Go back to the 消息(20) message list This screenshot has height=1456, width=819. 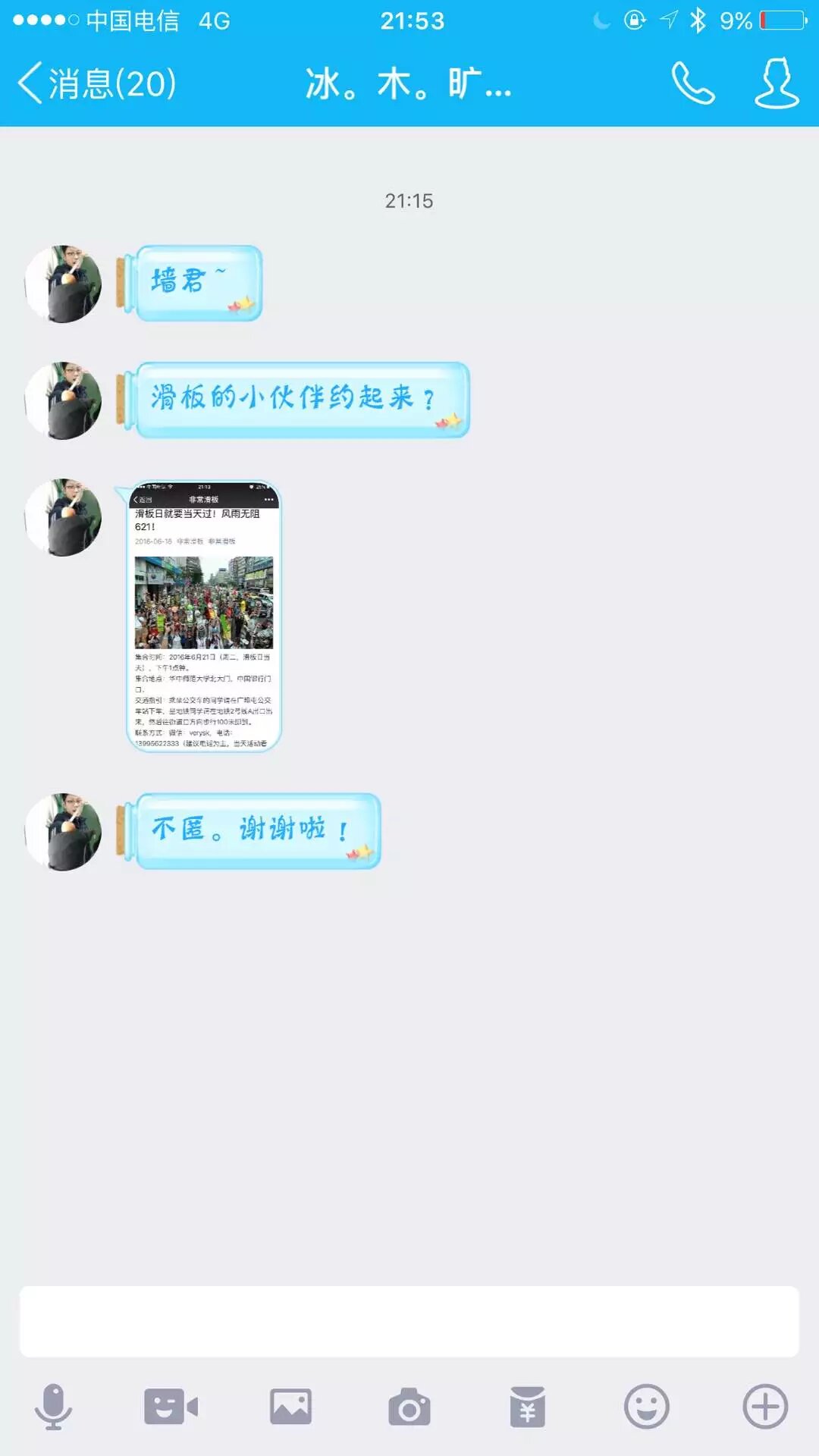(97, 83)
